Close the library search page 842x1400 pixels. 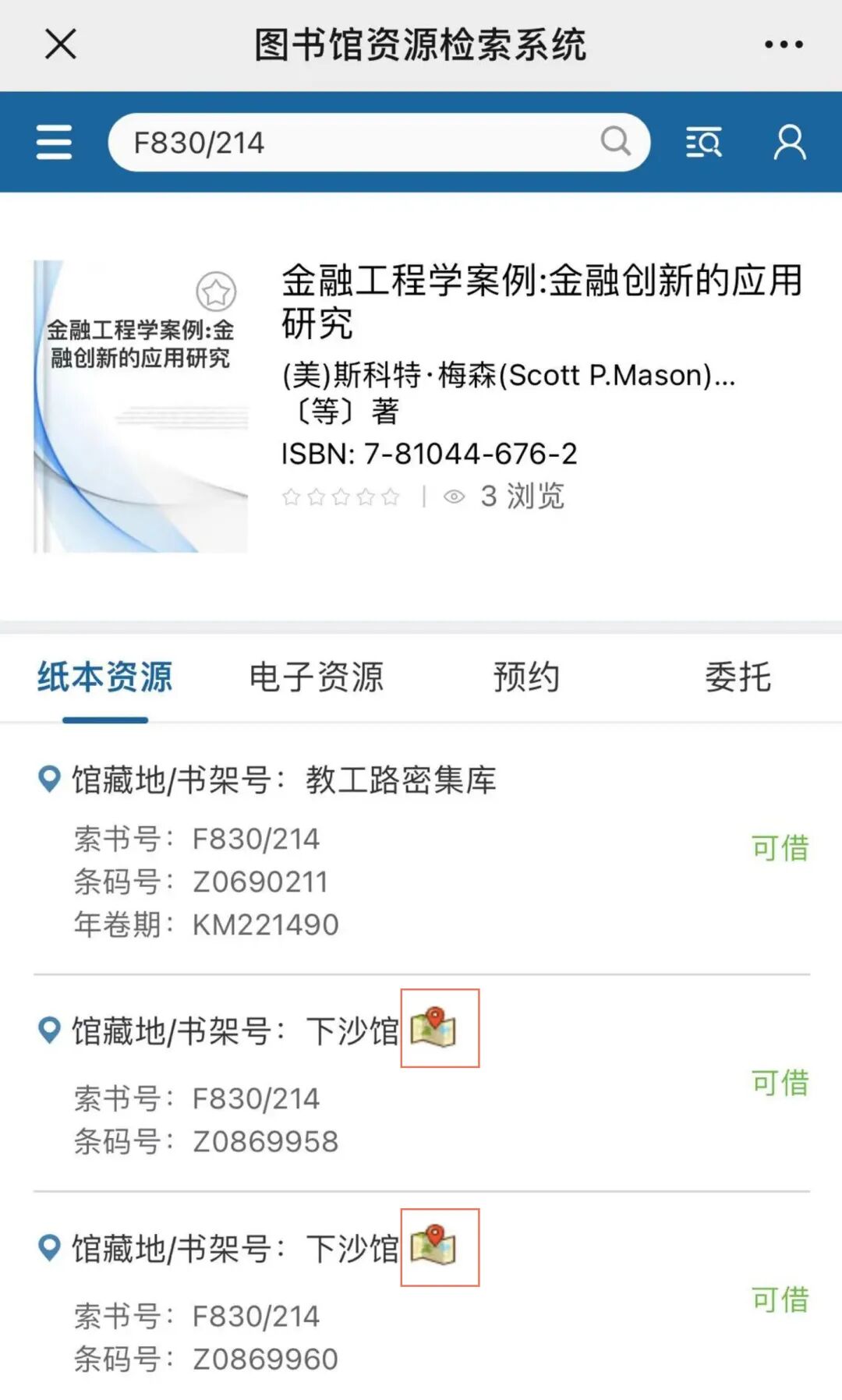point(60,44)
